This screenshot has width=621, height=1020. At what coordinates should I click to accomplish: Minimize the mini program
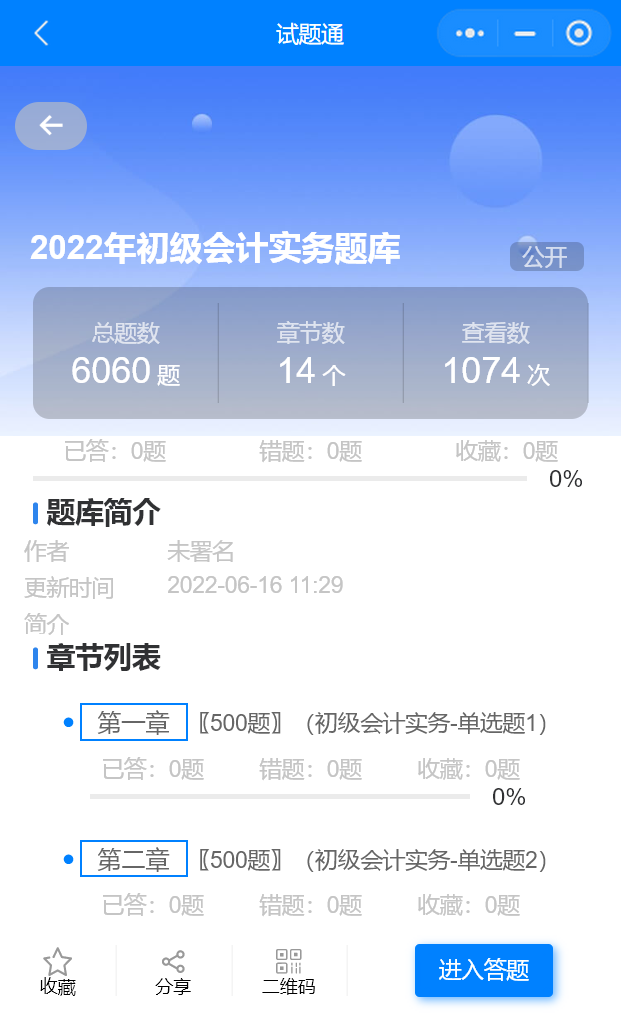524,33
